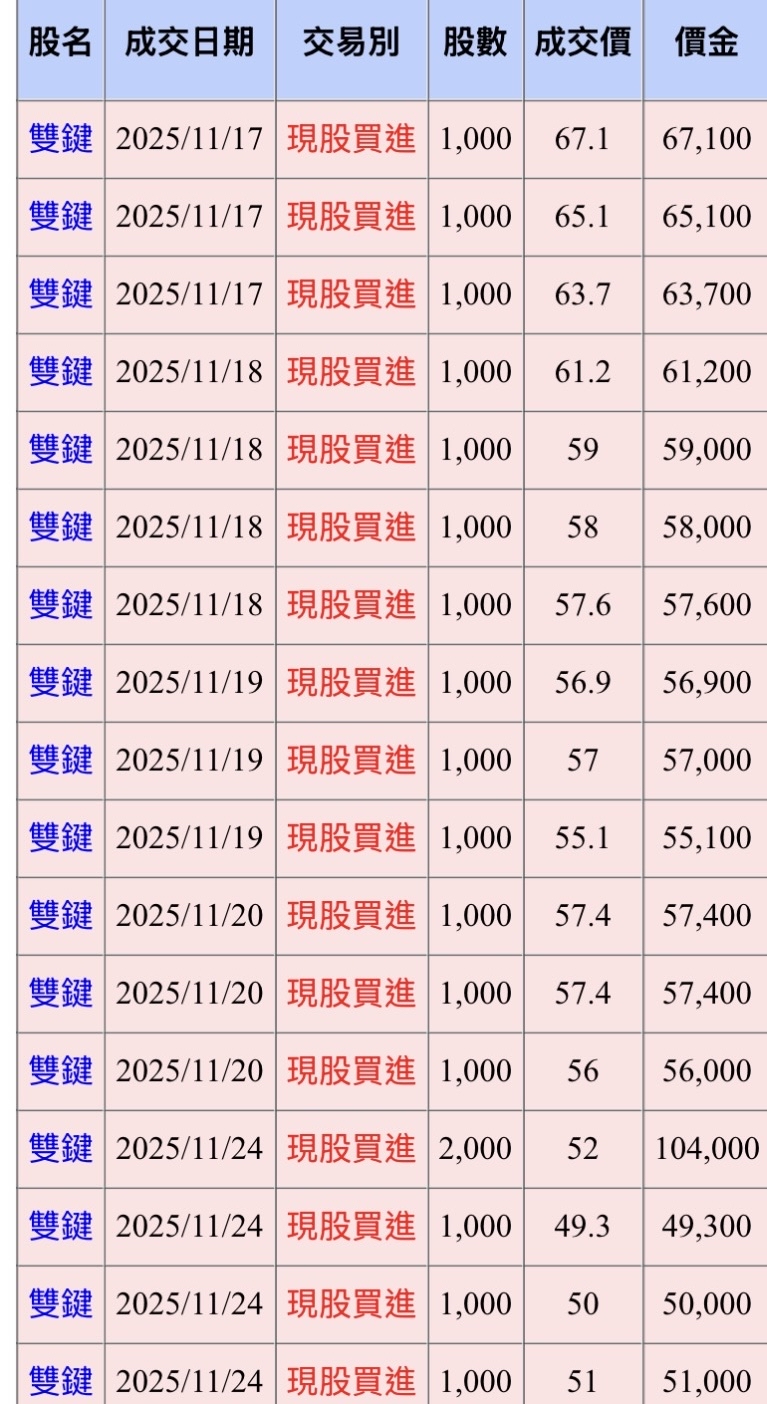Image resolution: width=767 pixels, height=1404 pixels.
Task: Open the 雙鍵 link priced at 49.3
Action: coord(60,1226)
